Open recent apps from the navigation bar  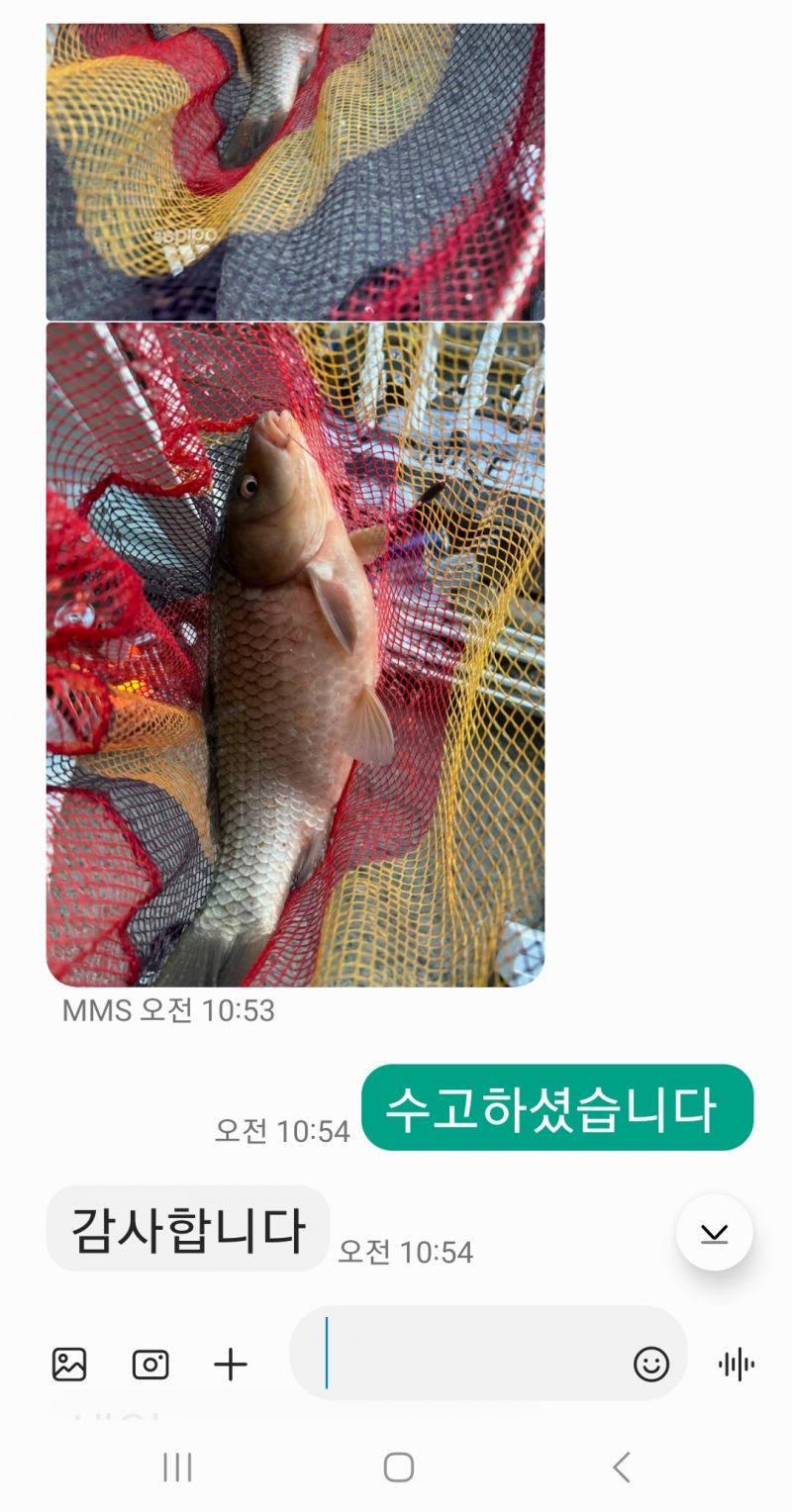(x=177, y=1466)
